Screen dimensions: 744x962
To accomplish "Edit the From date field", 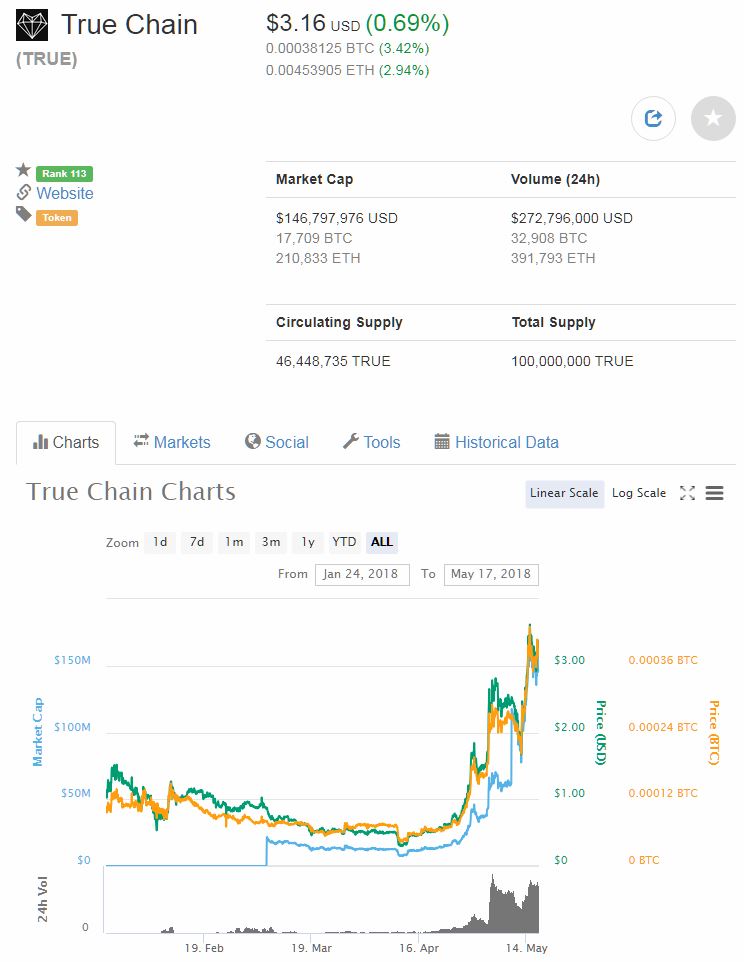I will click(362, 574).
